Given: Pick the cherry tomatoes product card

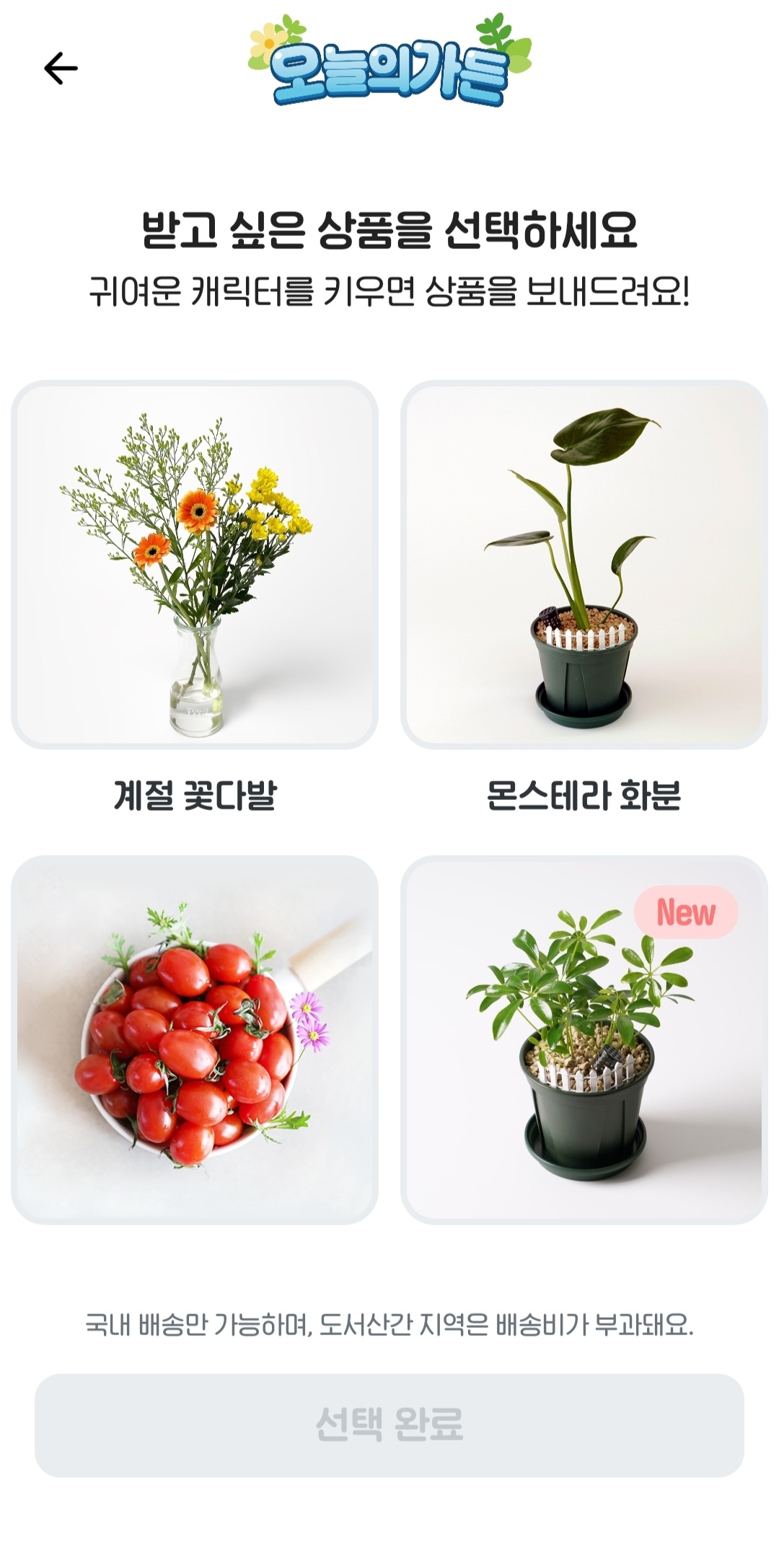Looking at the screenshot, I should point(195,1039).
